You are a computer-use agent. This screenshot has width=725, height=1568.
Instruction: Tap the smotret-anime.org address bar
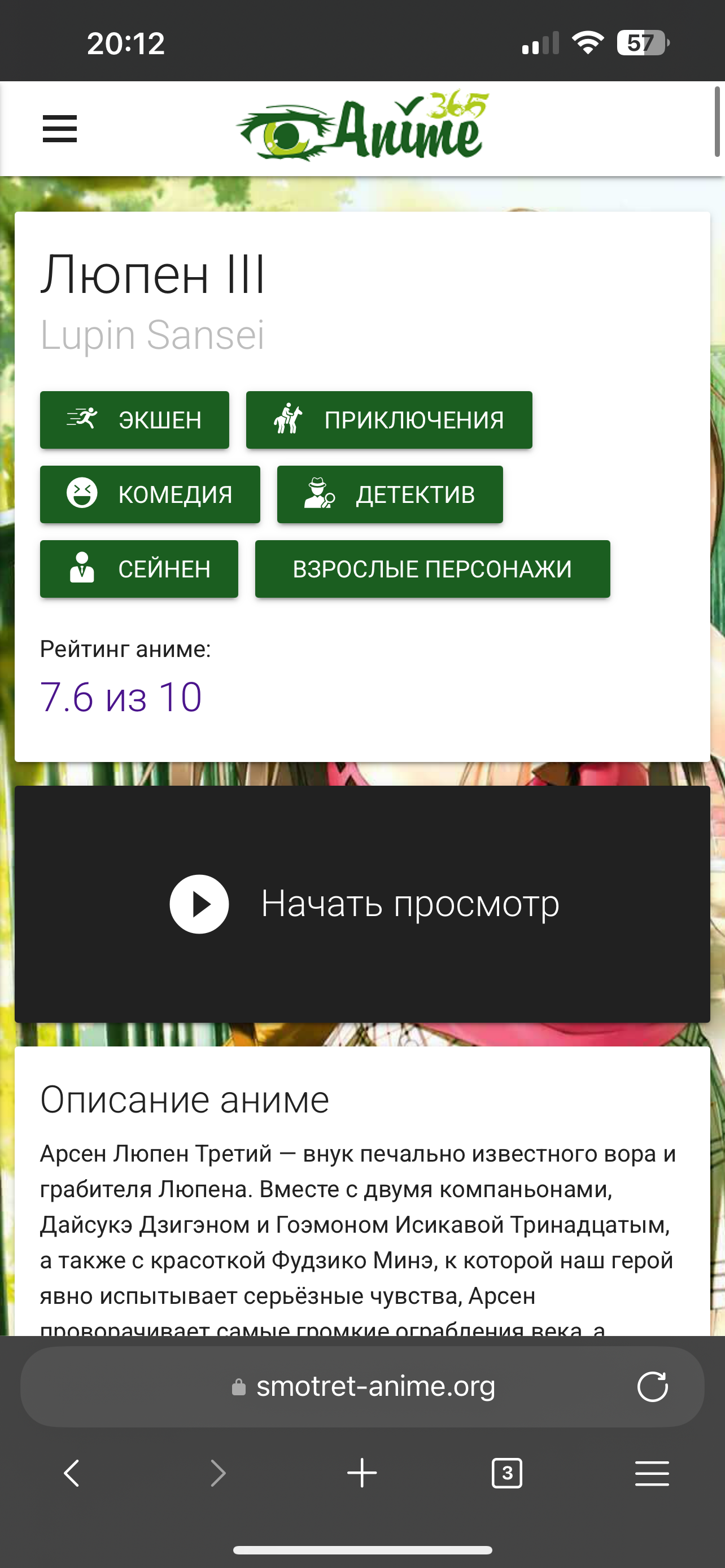pyautogui.click(x=363, y=1386)
